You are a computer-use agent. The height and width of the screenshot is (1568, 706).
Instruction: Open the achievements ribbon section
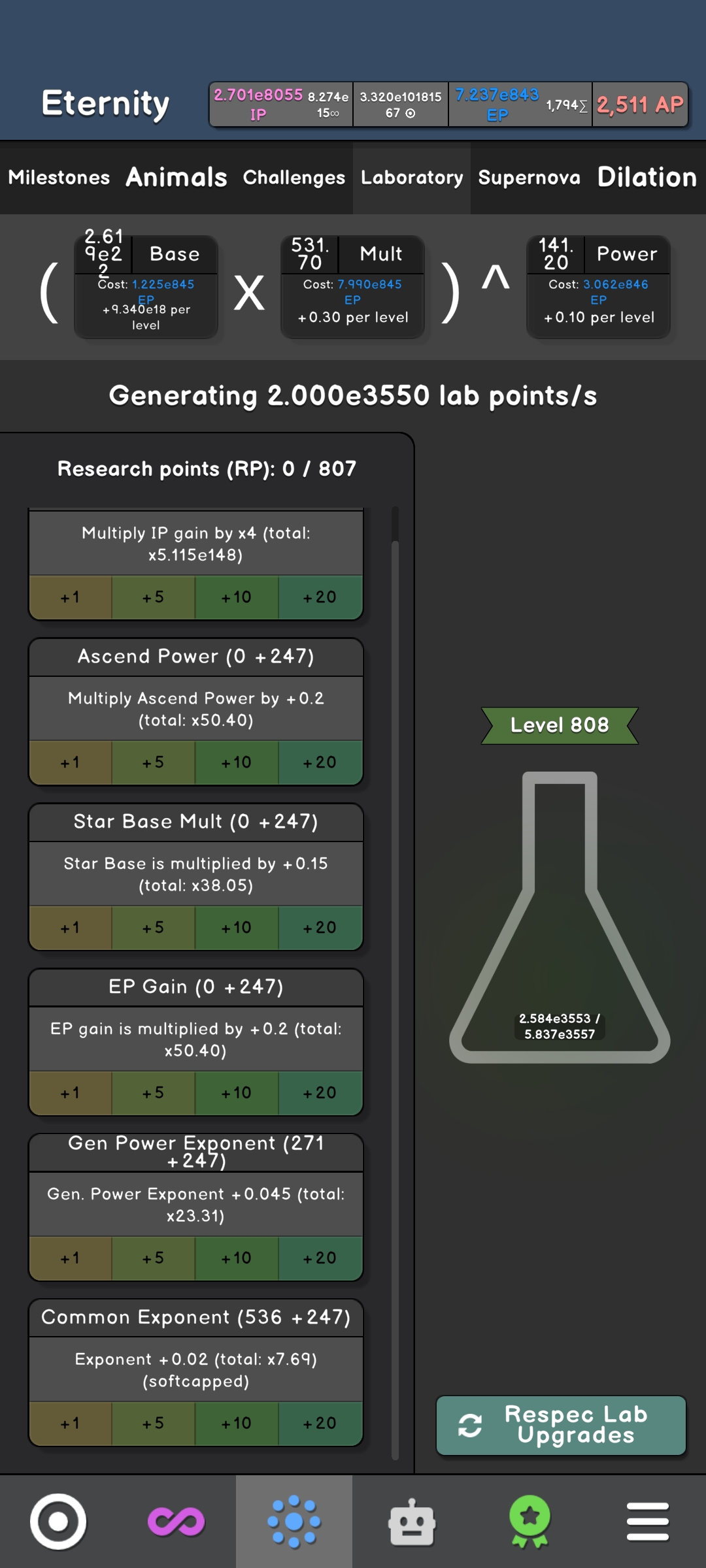529,1522
